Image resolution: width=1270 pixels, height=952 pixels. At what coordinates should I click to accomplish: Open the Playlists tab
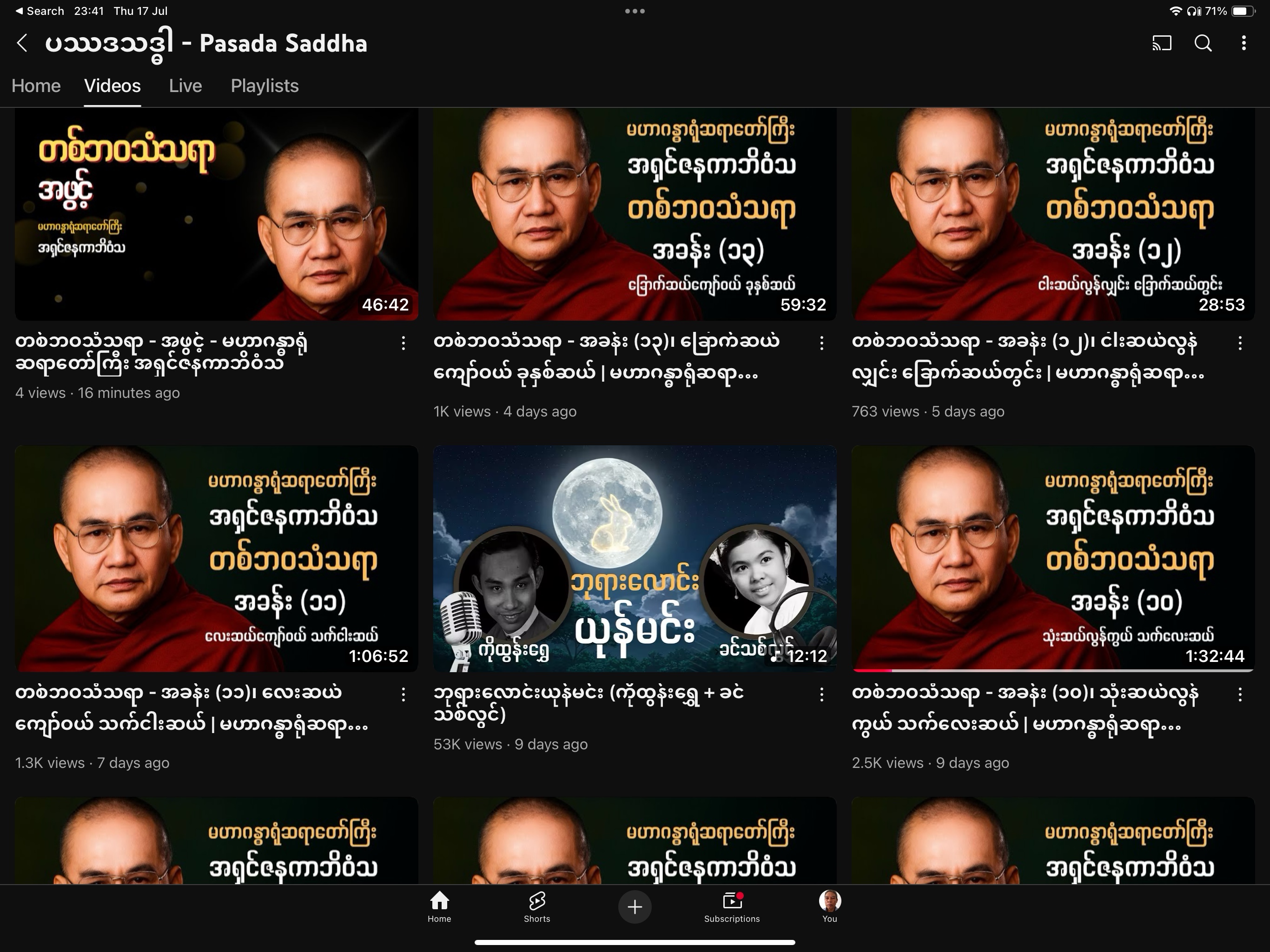tap(264, 86)
